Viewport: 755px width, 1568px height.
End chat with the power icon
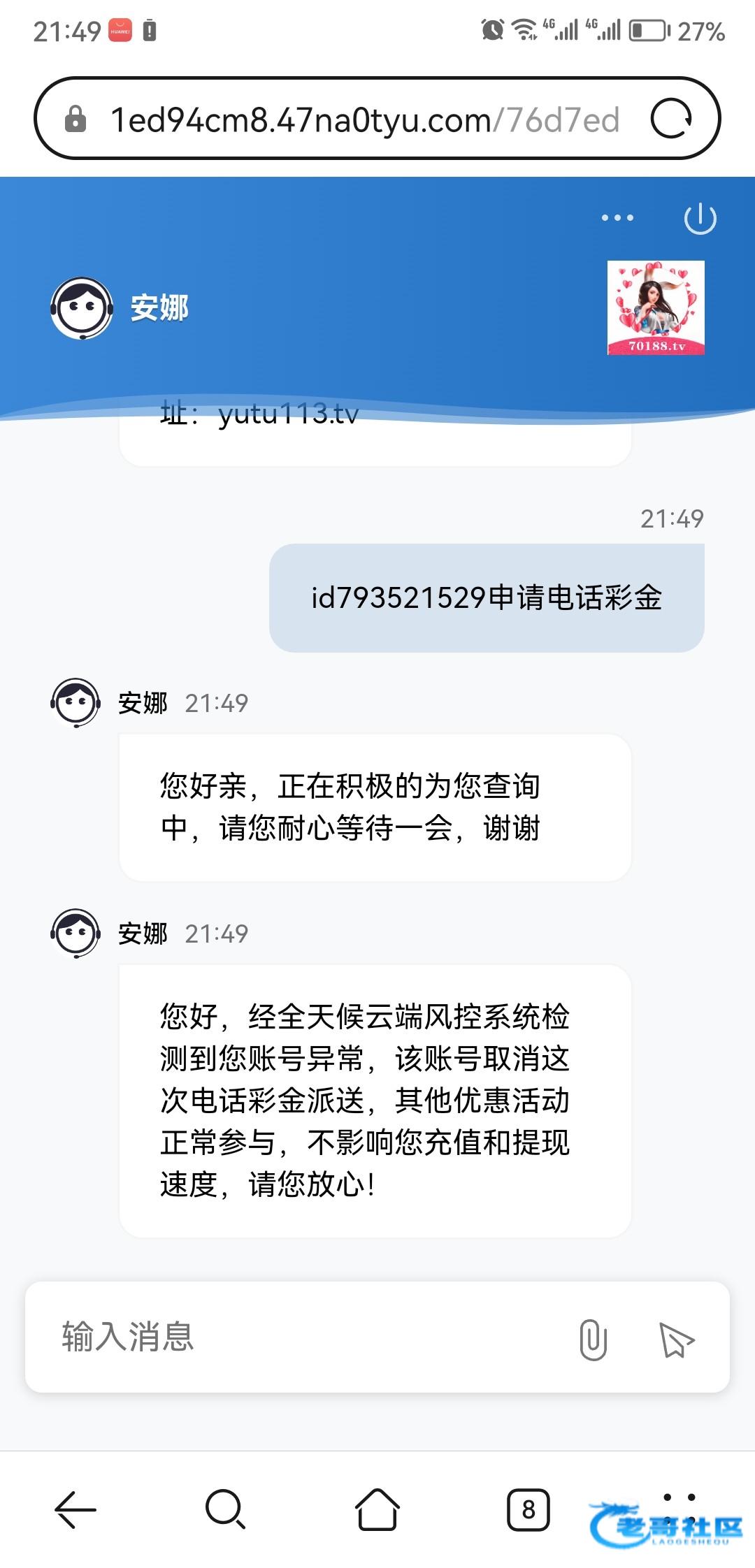(700, 219)
